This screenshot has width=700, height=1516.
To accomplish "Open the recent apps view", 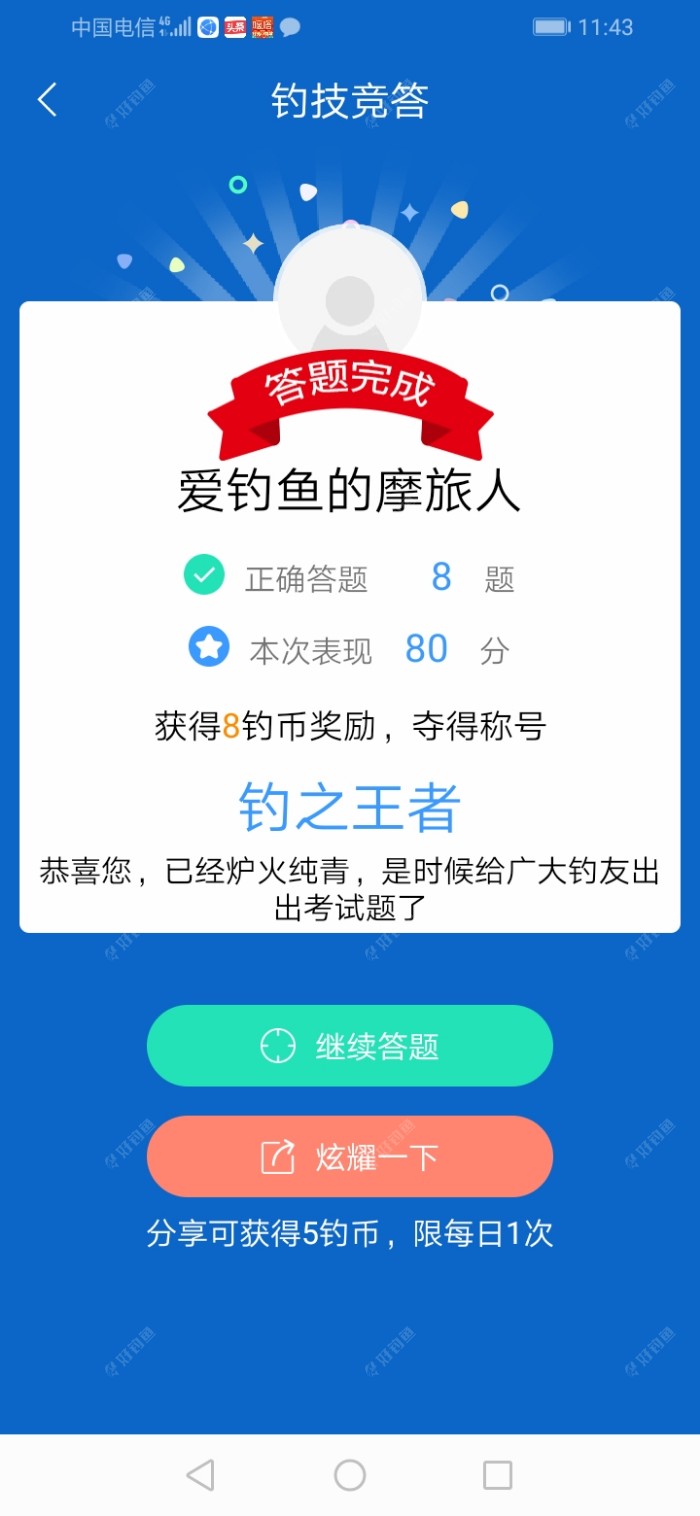I will coord(497,1475).
